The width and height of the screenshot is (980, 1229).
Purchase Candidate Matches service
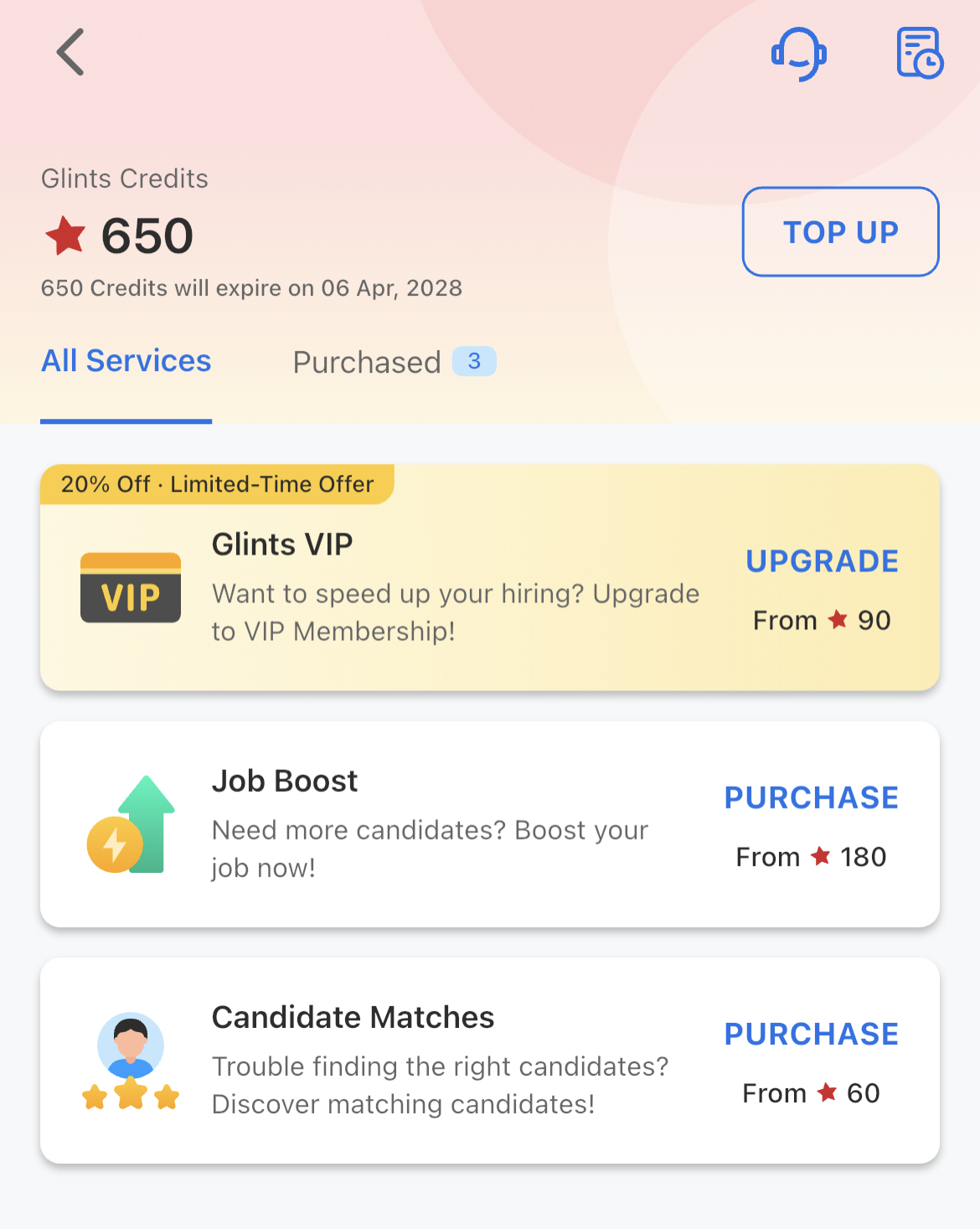tap(811, 1035)
